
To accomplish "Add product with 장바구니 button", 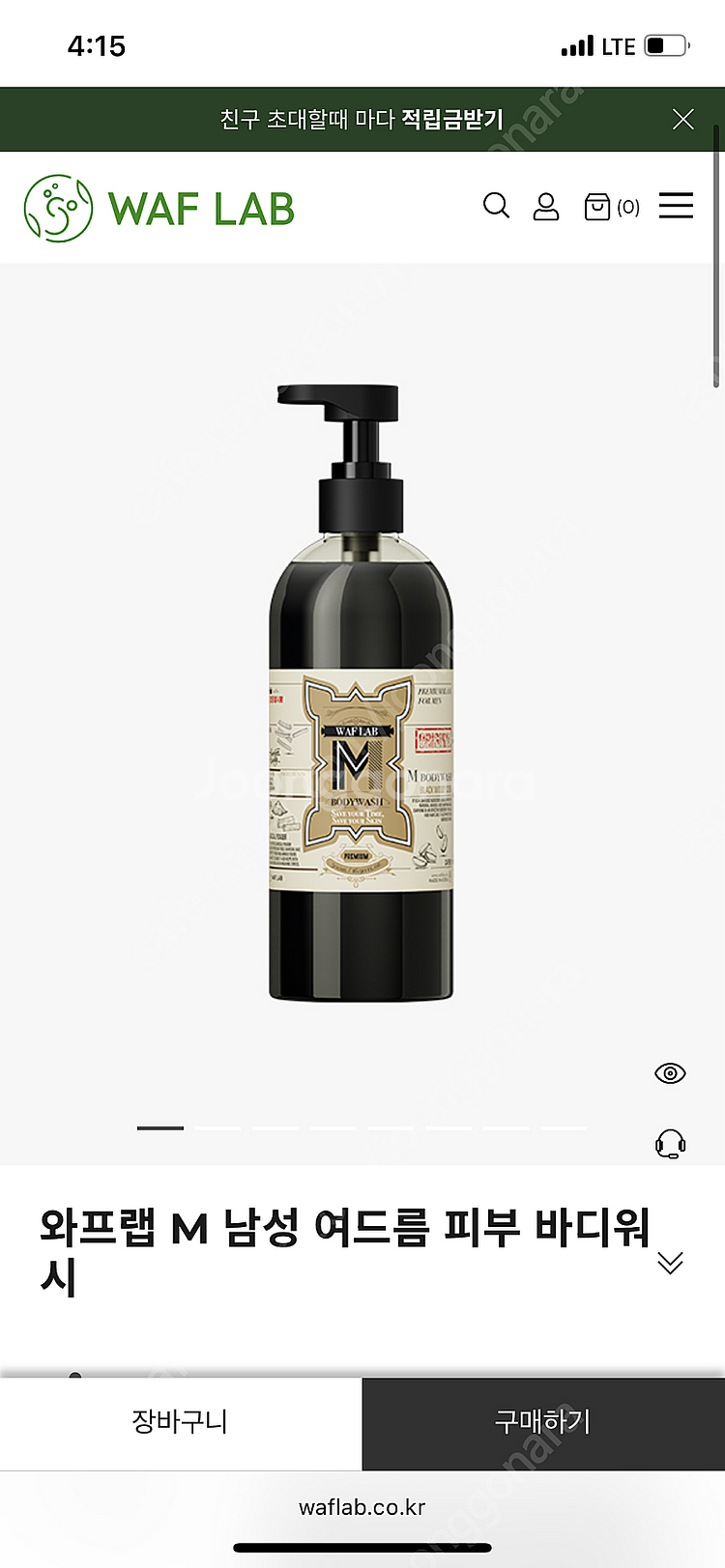I will click(181, 1422).
